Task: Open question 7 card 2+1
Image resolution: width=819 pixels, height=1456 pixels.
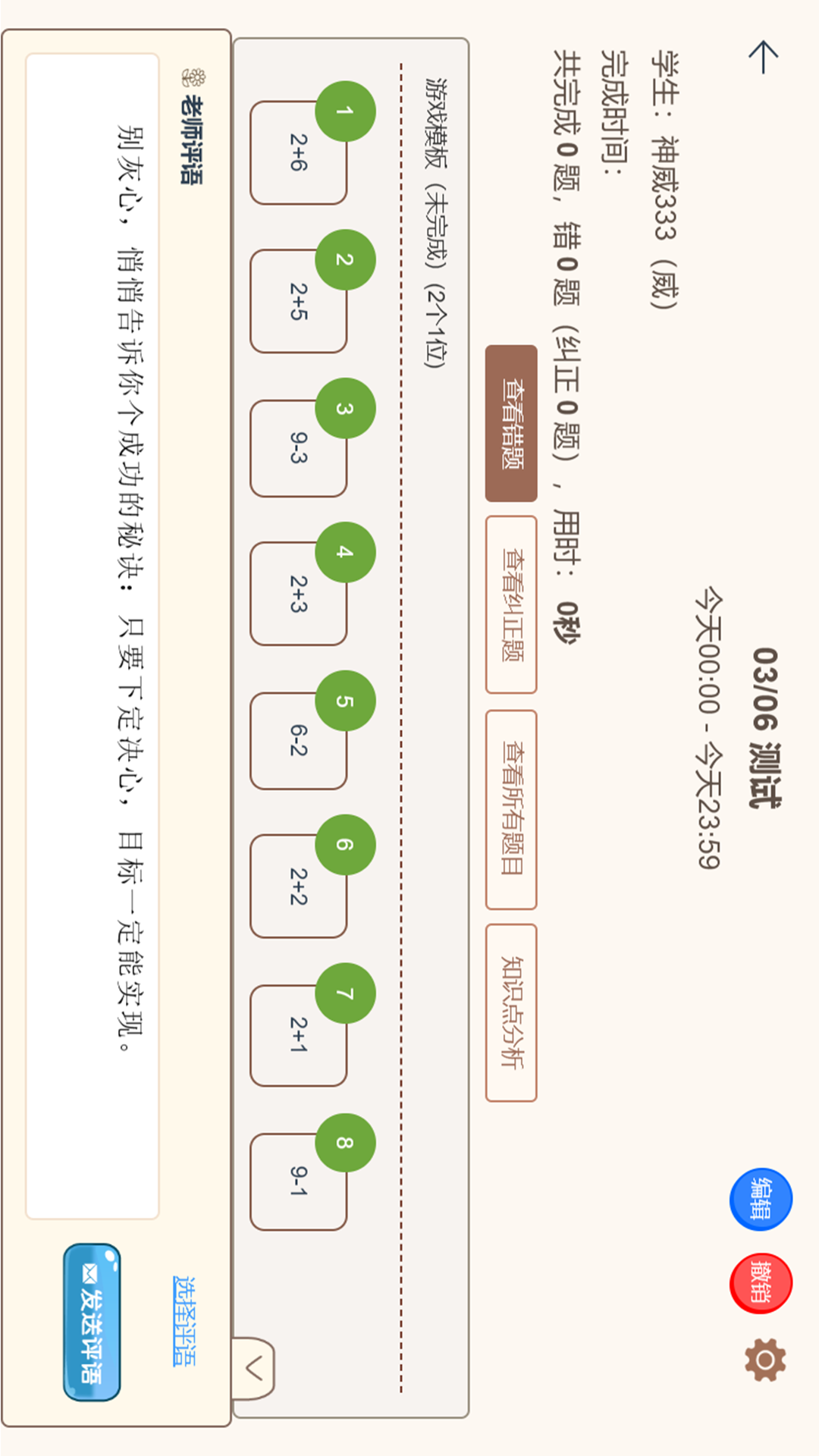Action: pos(298,1035)
